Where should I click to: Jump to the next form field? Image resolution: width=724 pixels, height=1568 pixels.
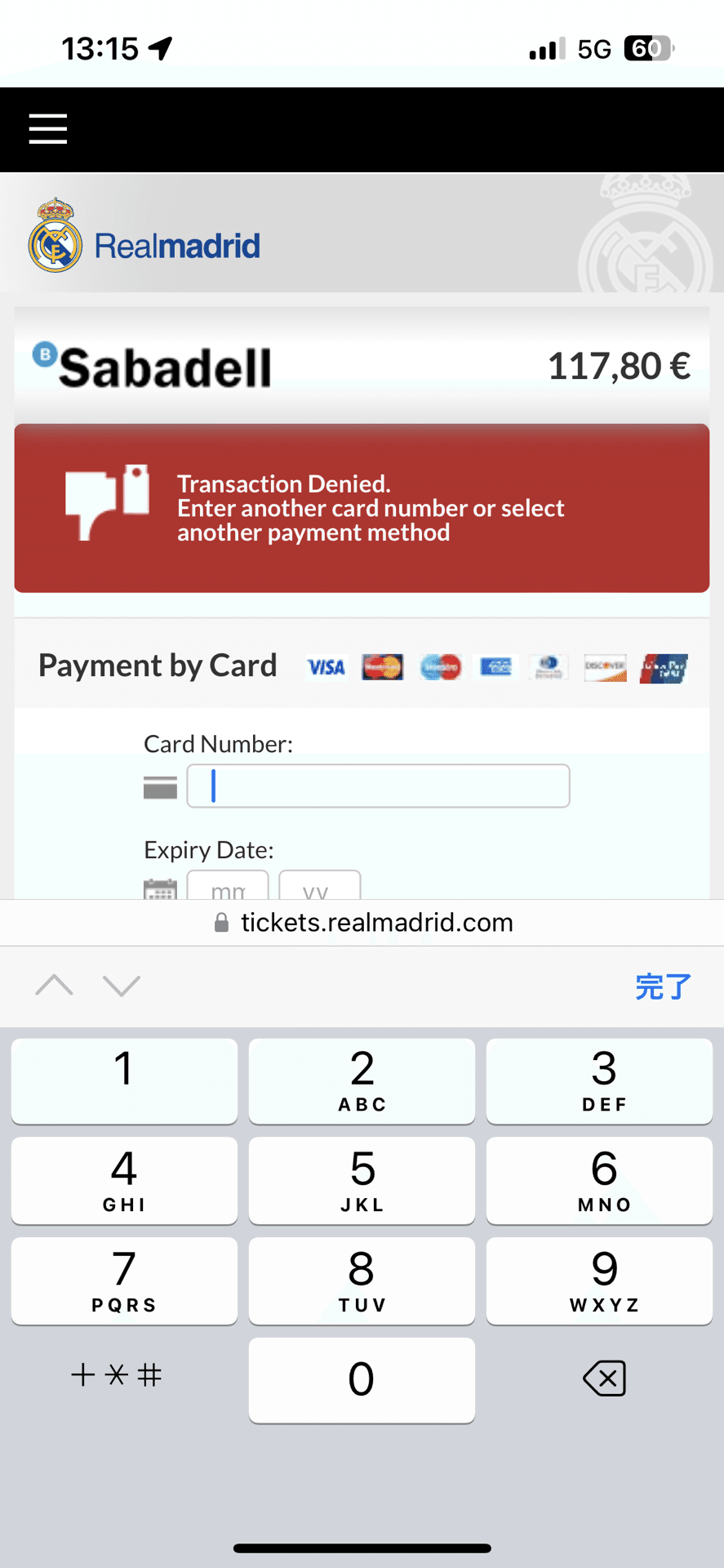pyautogui.click(x=122, y=985)
